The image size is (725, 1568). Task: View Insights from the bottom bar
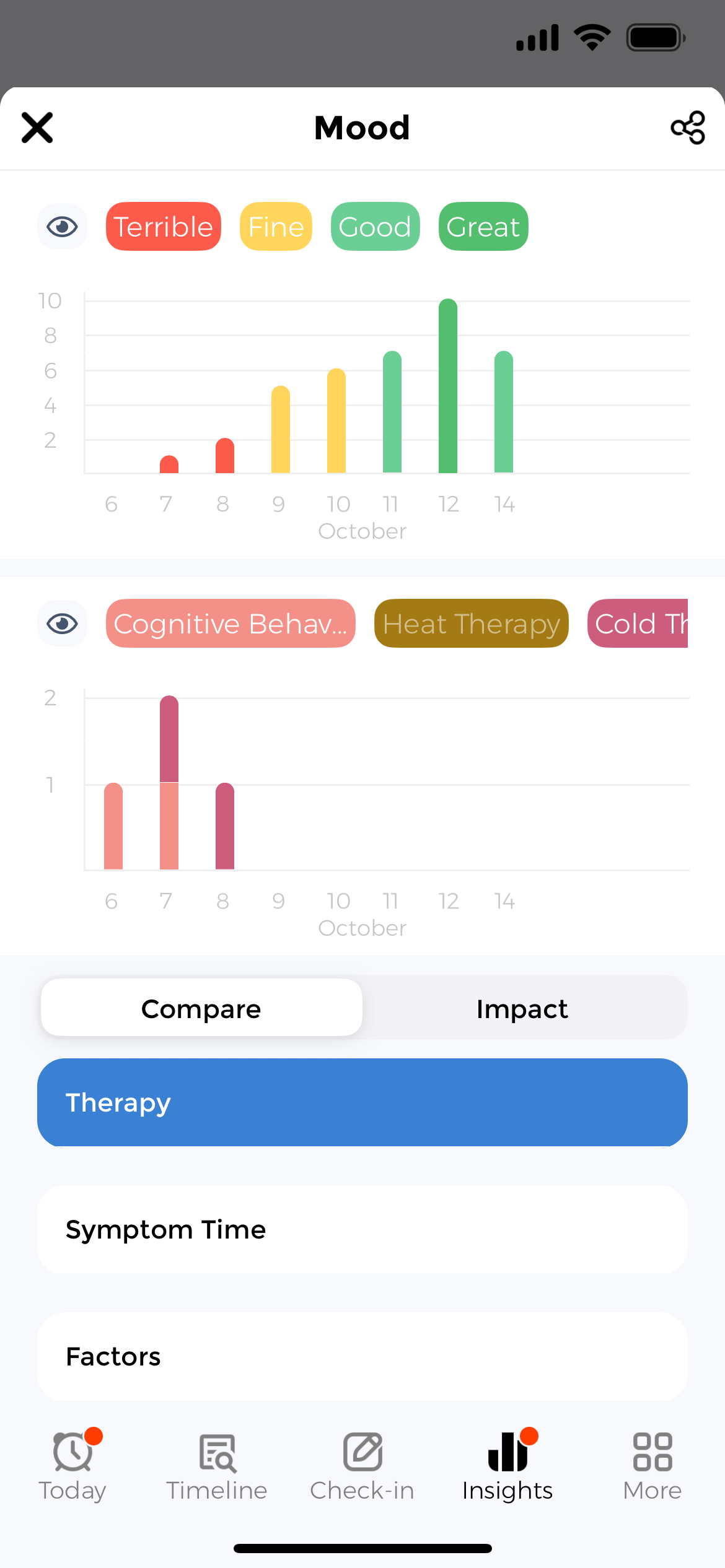coord(507,1452)
